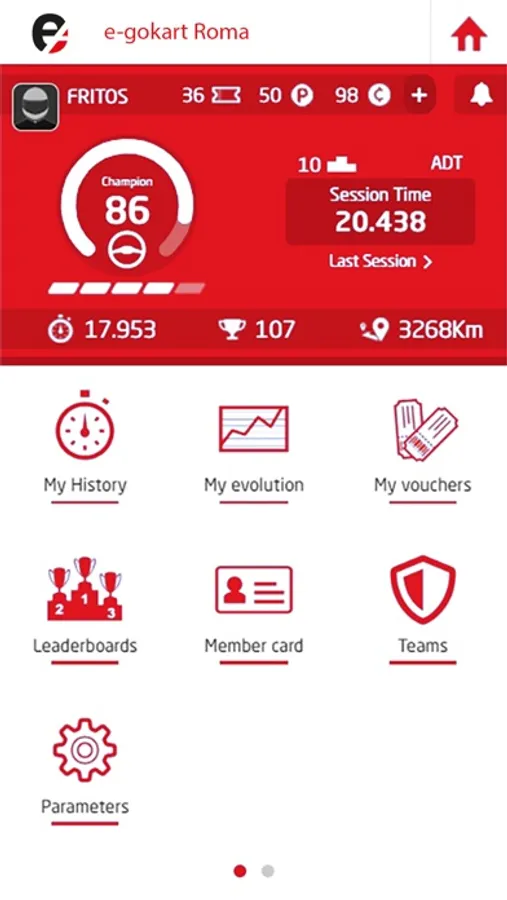Open the notifications bell
This screenshot has width=507, height=900.
[x=481, y=95]
